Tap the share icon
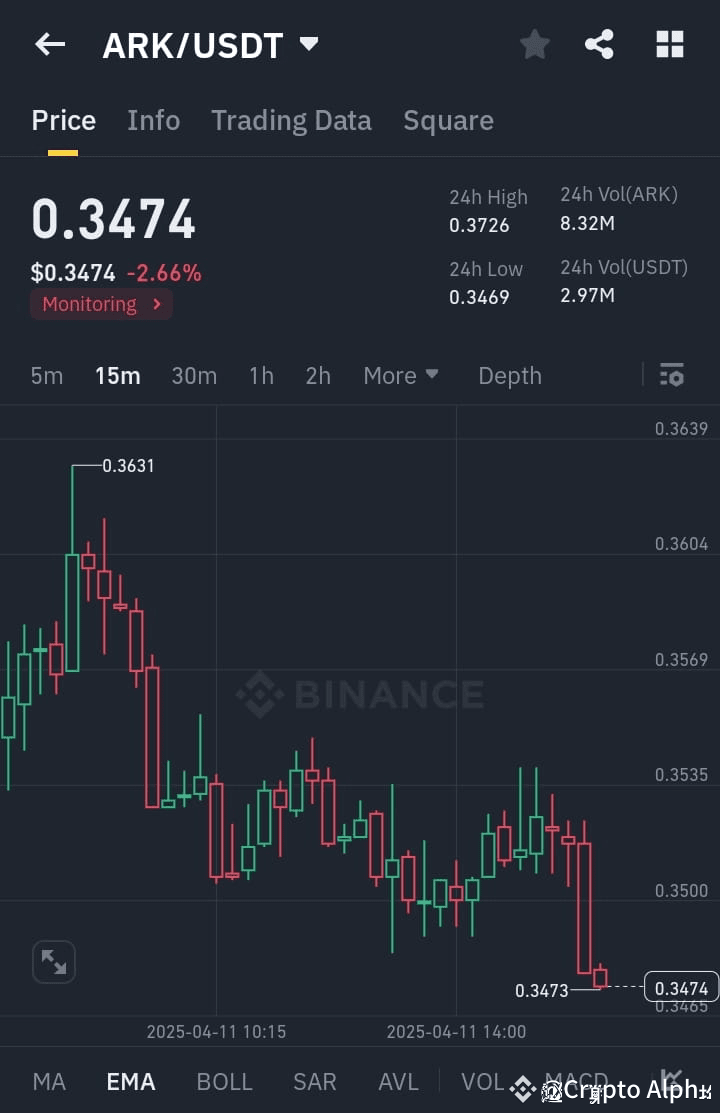Viewport: 720px width, 1113px height. (599, 44)
